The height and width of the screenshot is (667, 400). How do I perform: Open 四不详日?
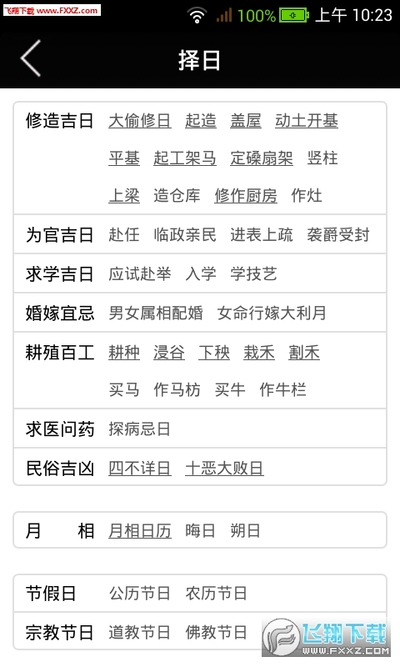pyautogui.click(x=140, y=468)
